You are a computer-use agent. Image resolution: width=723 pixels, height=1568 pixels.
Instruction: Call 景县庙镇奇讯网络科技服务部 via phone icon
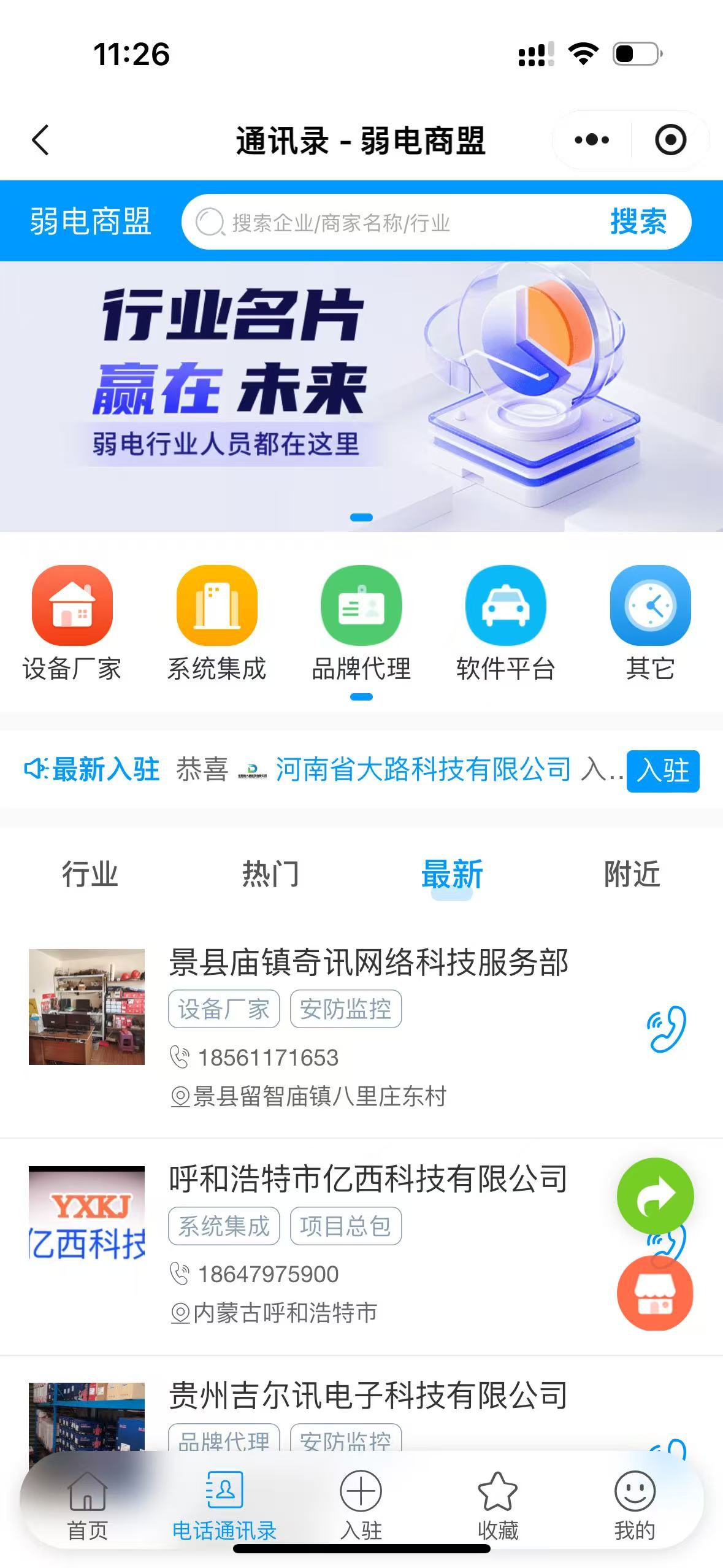coord(667,1029)
